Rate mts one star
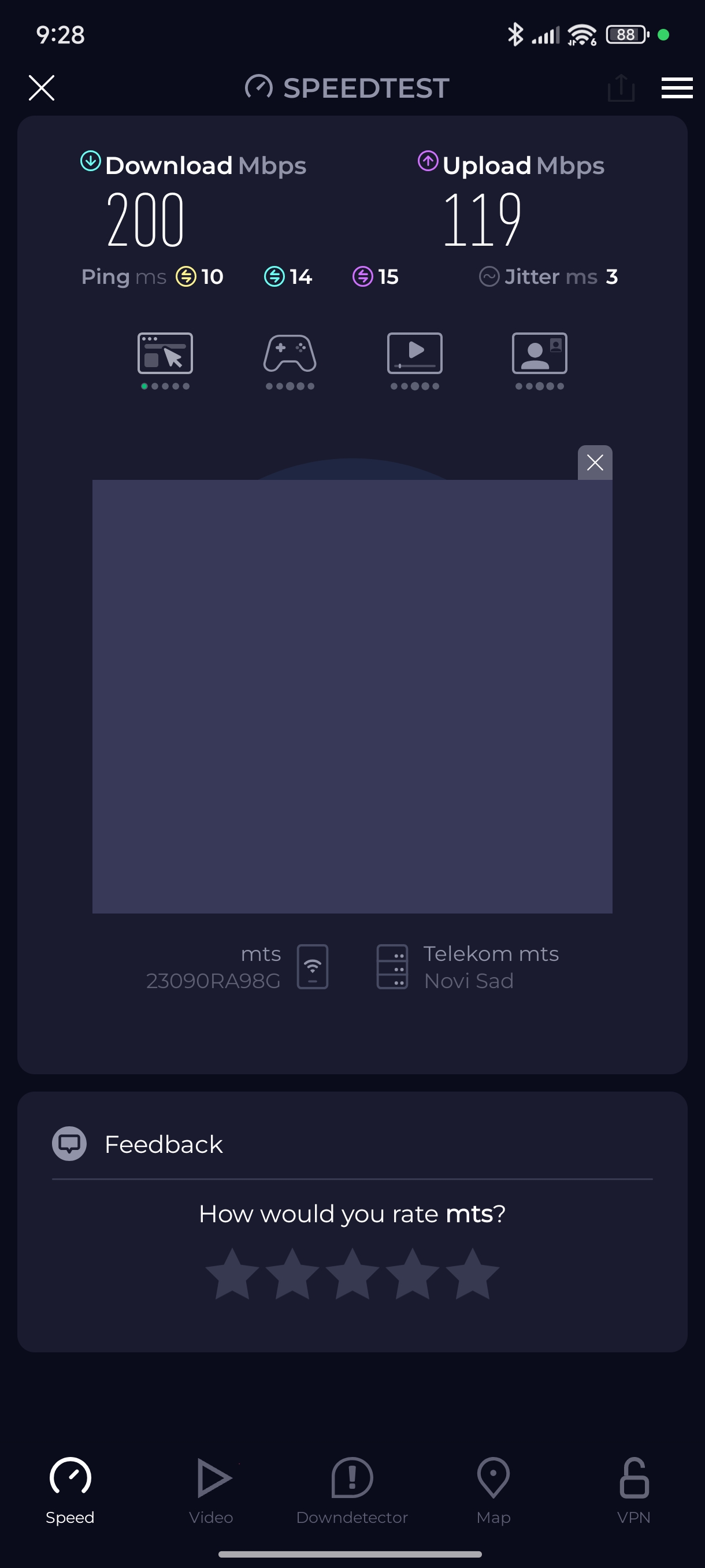Image resolution: width=705 pixels, height=1568 pixels. pos(232,1274)
